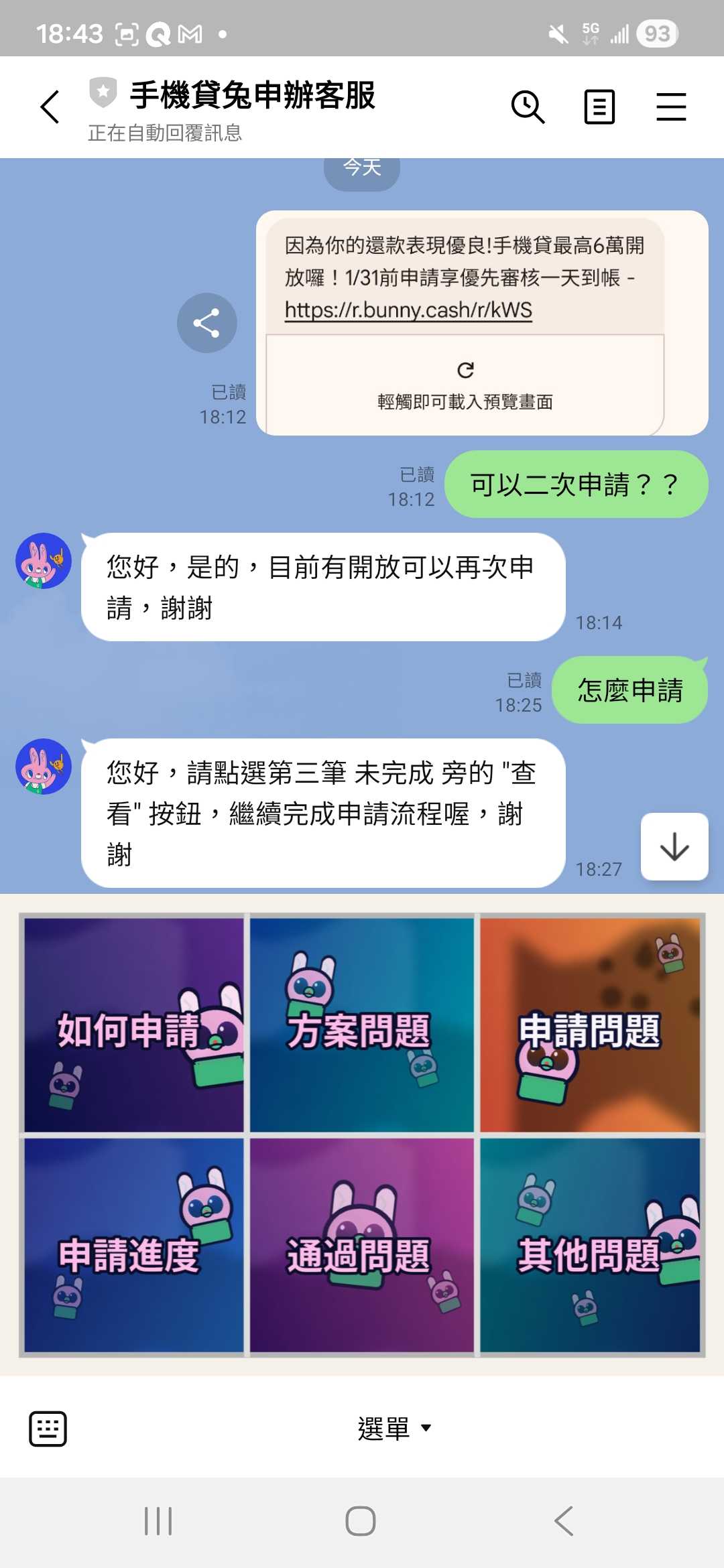Open the chat notes/posts icon
724x1568 pixels.
pos(599,107)
